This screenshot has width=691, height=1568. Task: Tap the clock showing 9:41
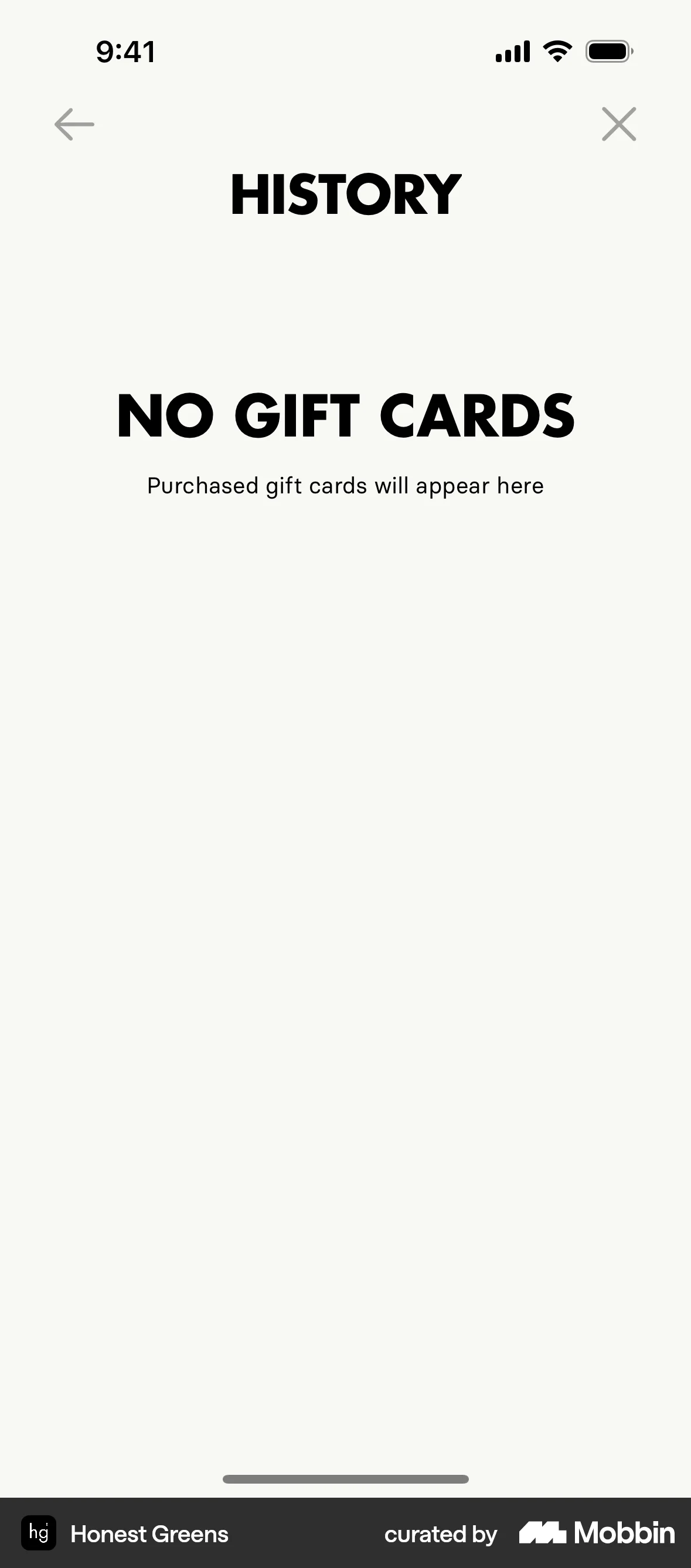coord(124,51)
